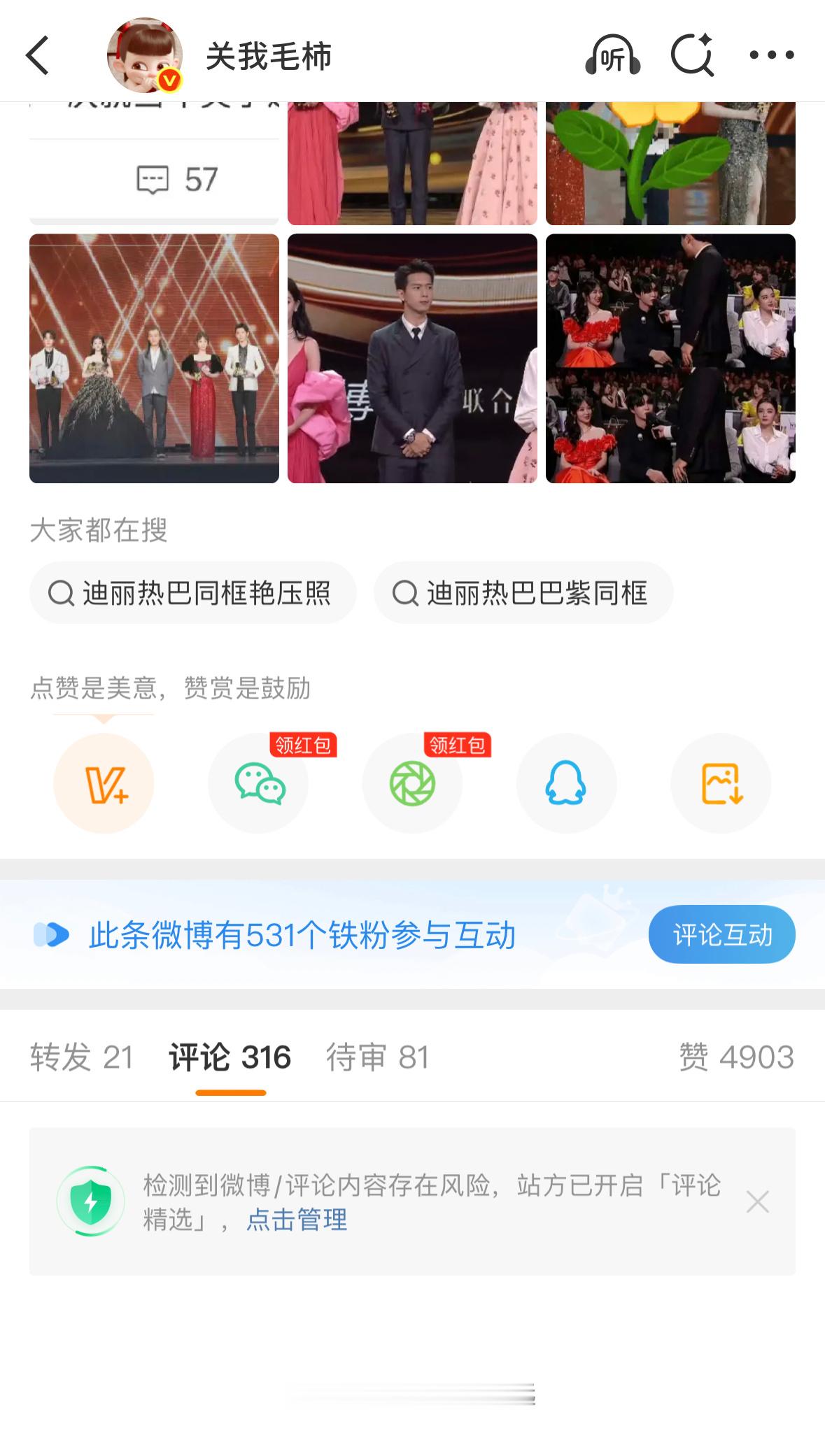This screenshot has width=825, height=1456.
Task: Switch to the 待审 pending review tab
Action: click(x=378, y=1058)
